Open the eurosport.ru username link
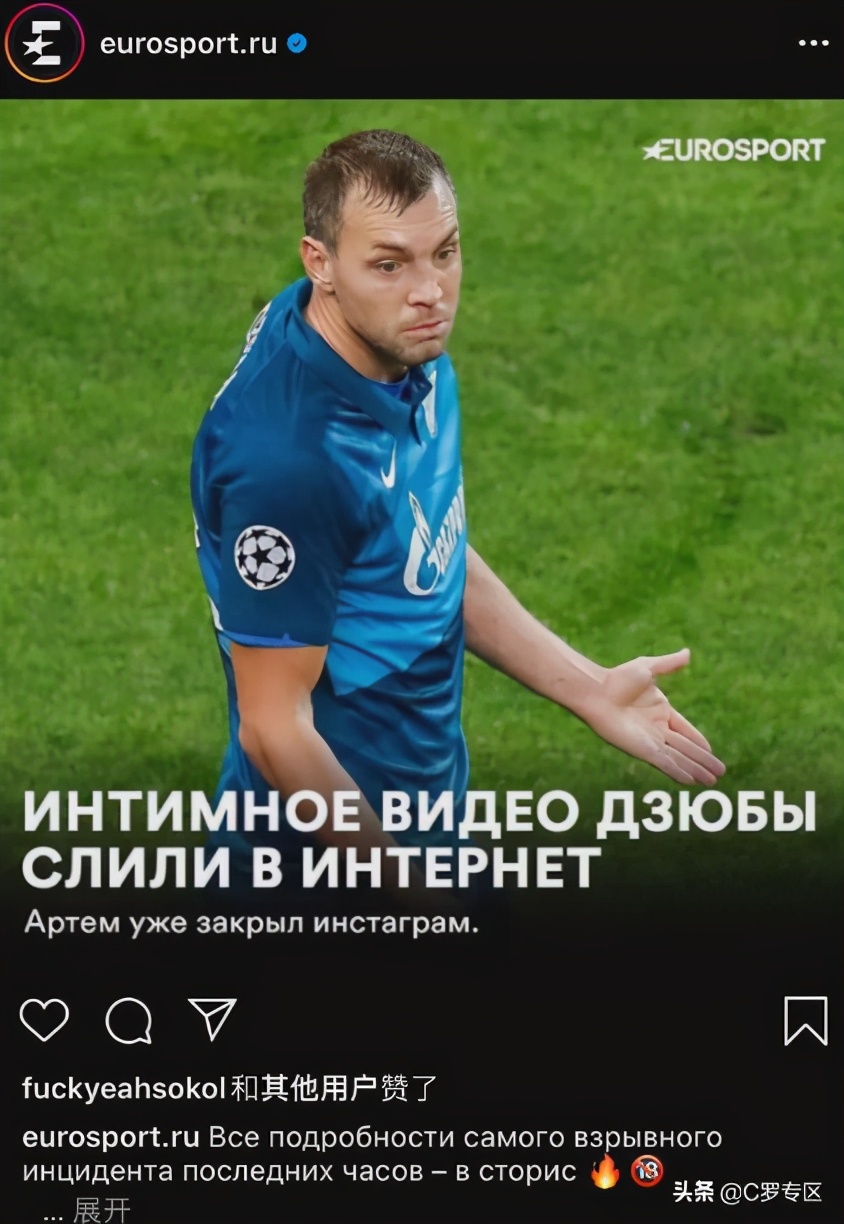Screen dimensions: 844x1224 189,44
